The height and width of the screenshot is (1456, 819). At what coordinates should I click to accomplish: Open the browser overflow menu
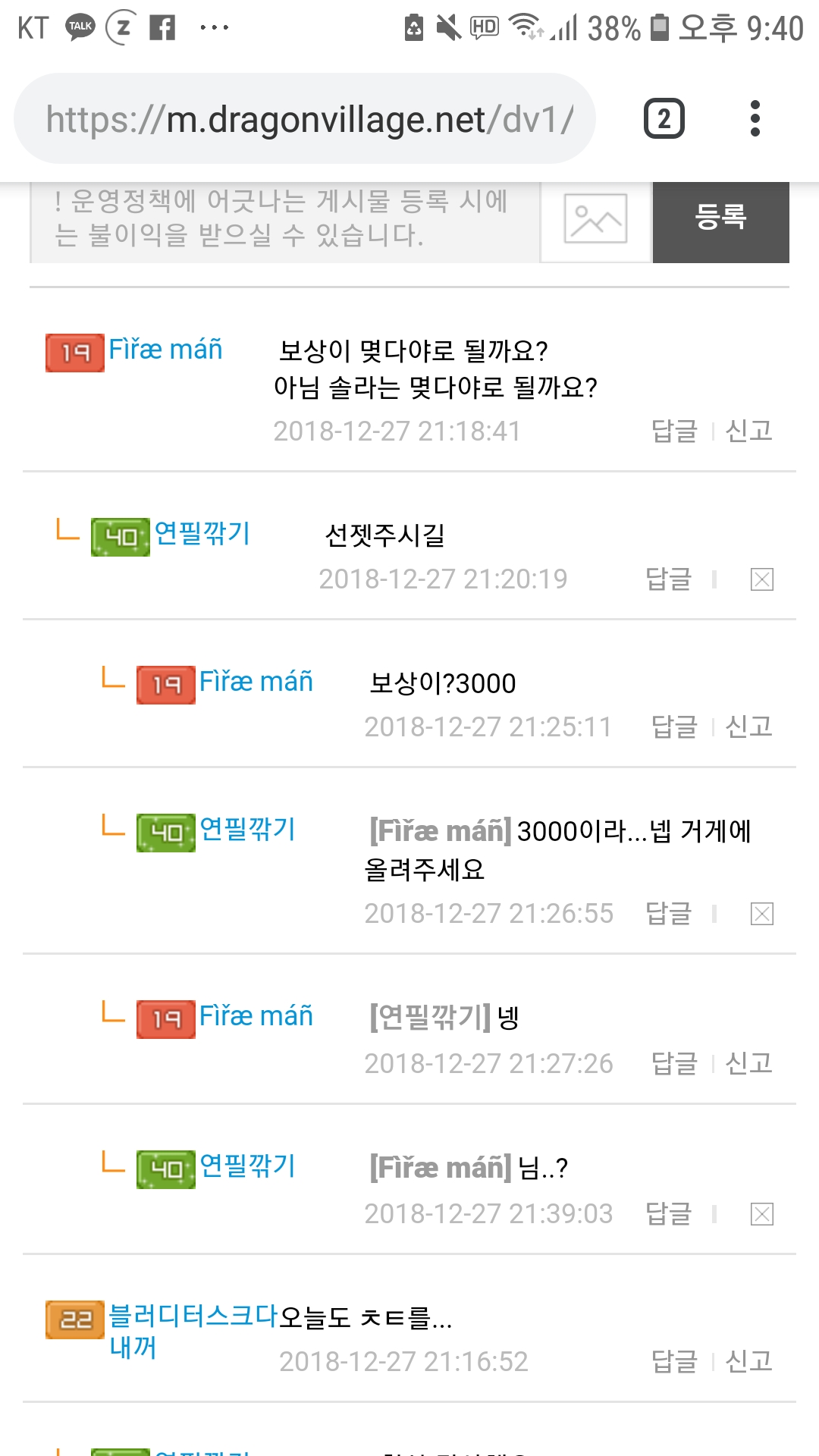point(754,119)
